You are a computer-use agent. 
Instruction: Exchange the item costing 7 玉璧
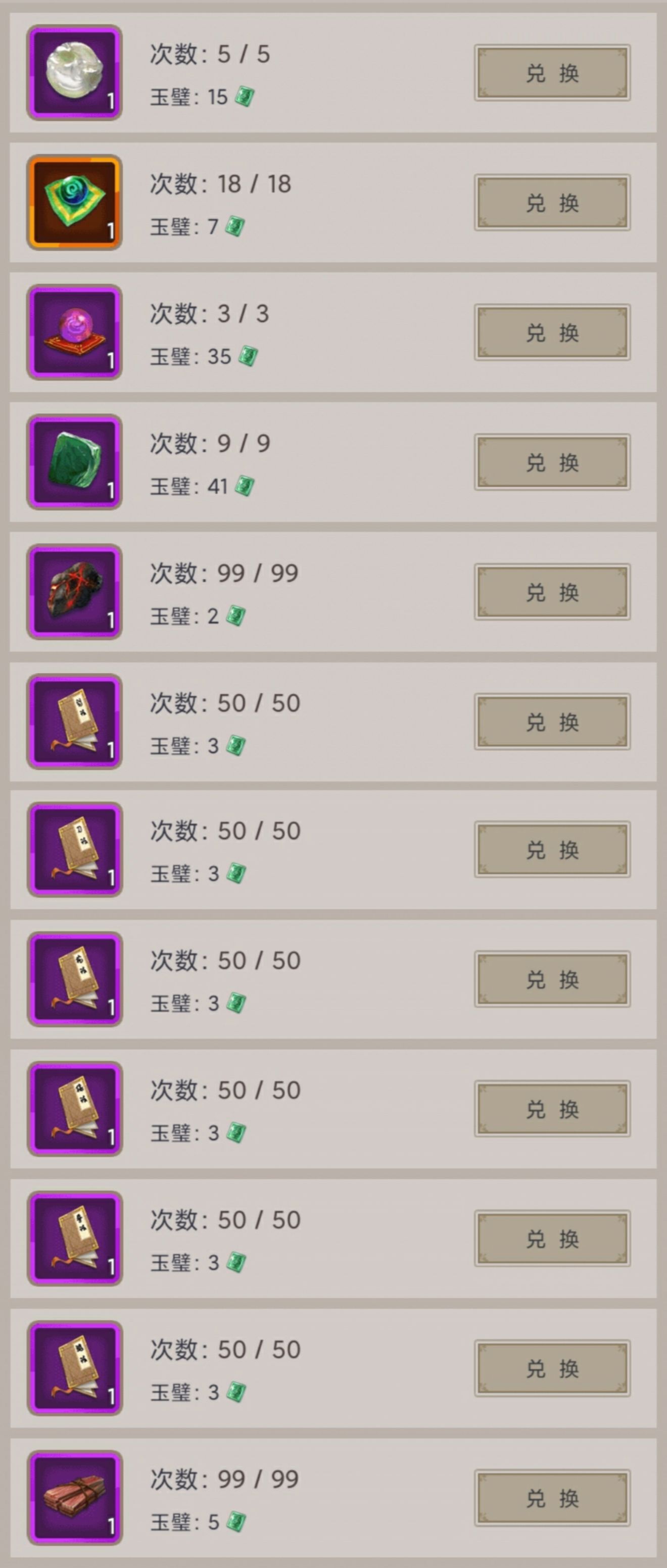pyautogui.click(x=552, y=203)
